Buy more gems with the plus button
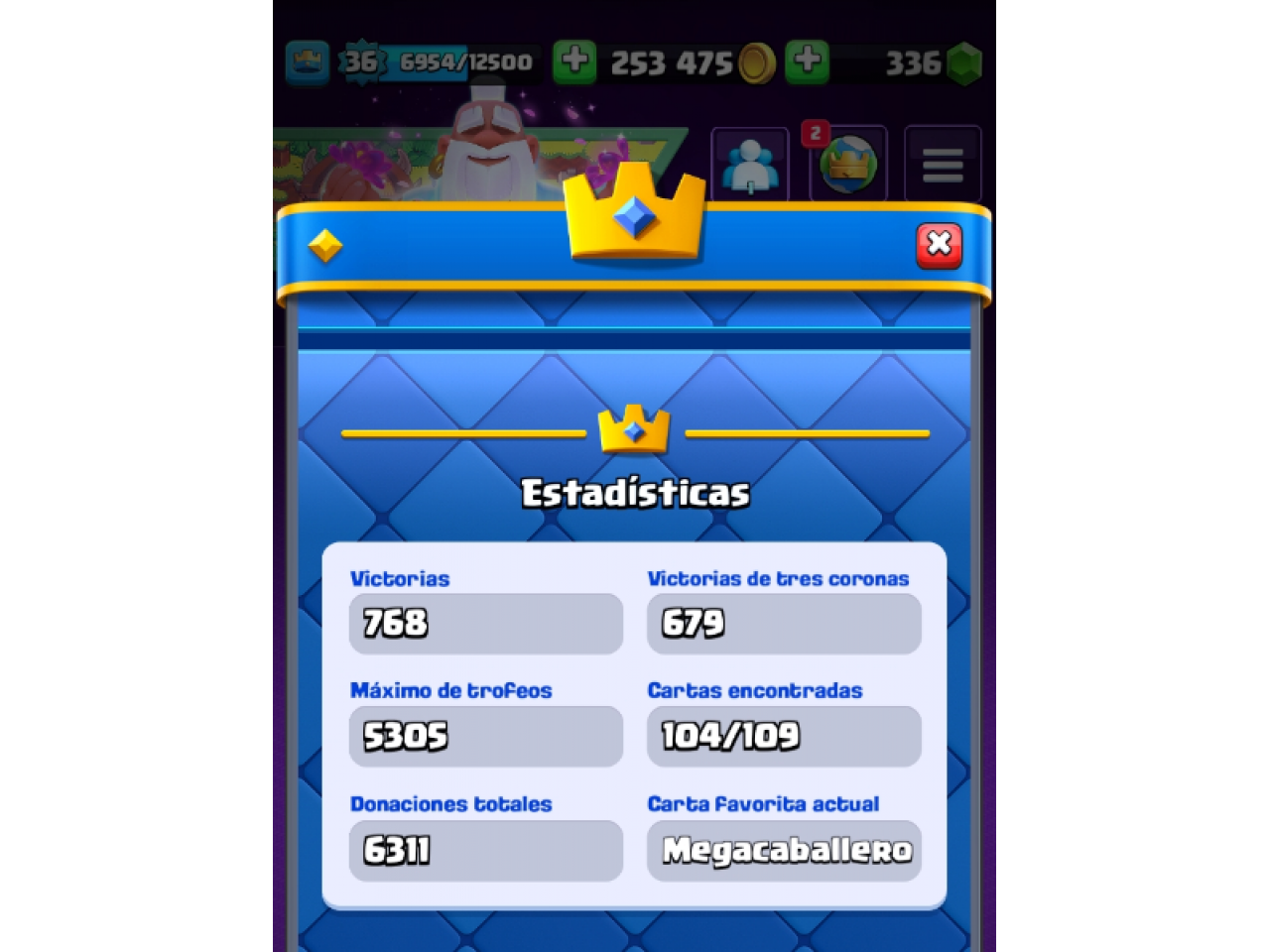Viewport: 1270px width, 952px height. tap(807, 61)
